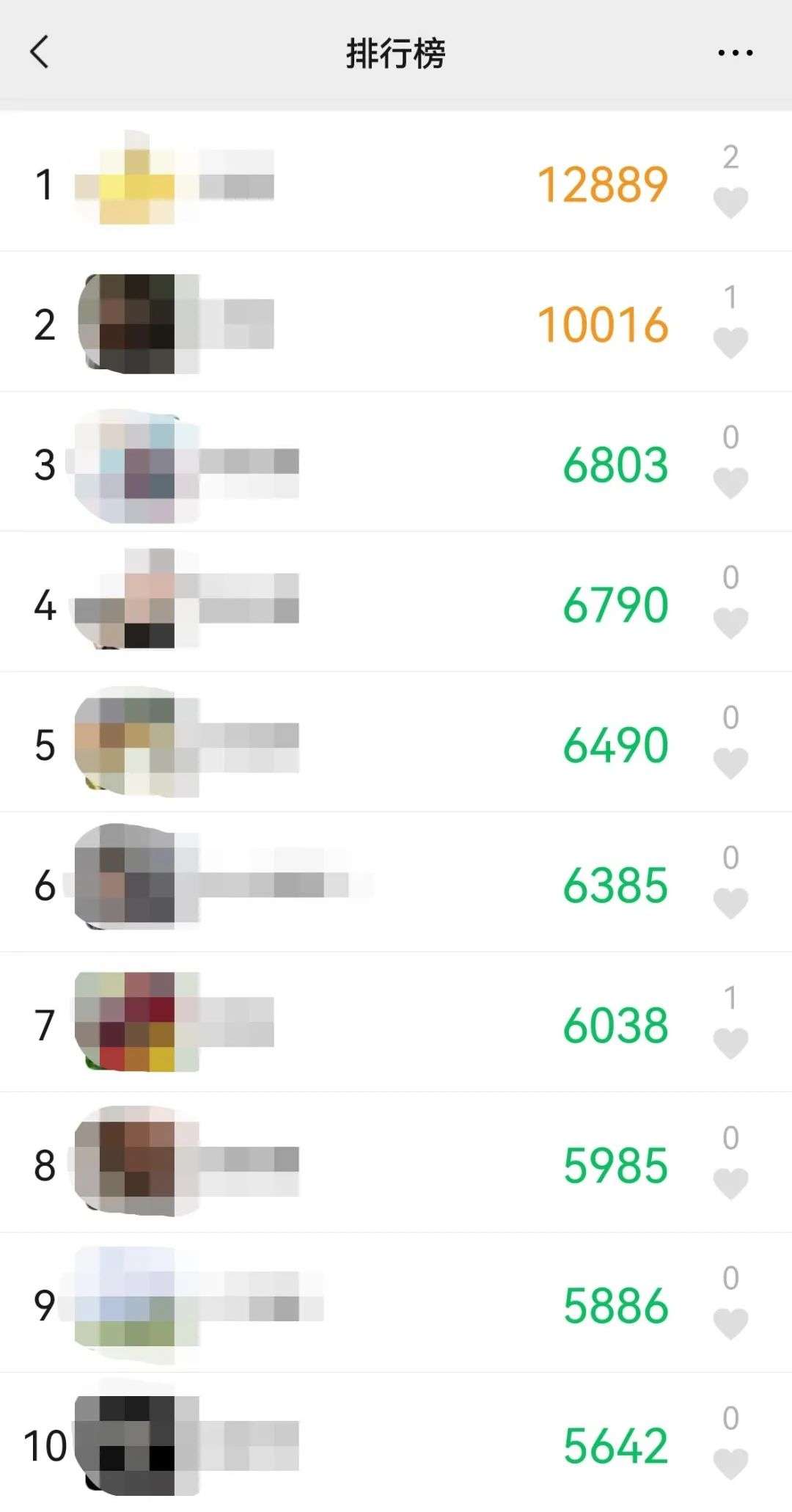Viewport: 792px width, 1512px height.
Task: Tap the heart beside 6385 steps
Action: point(730,903)
